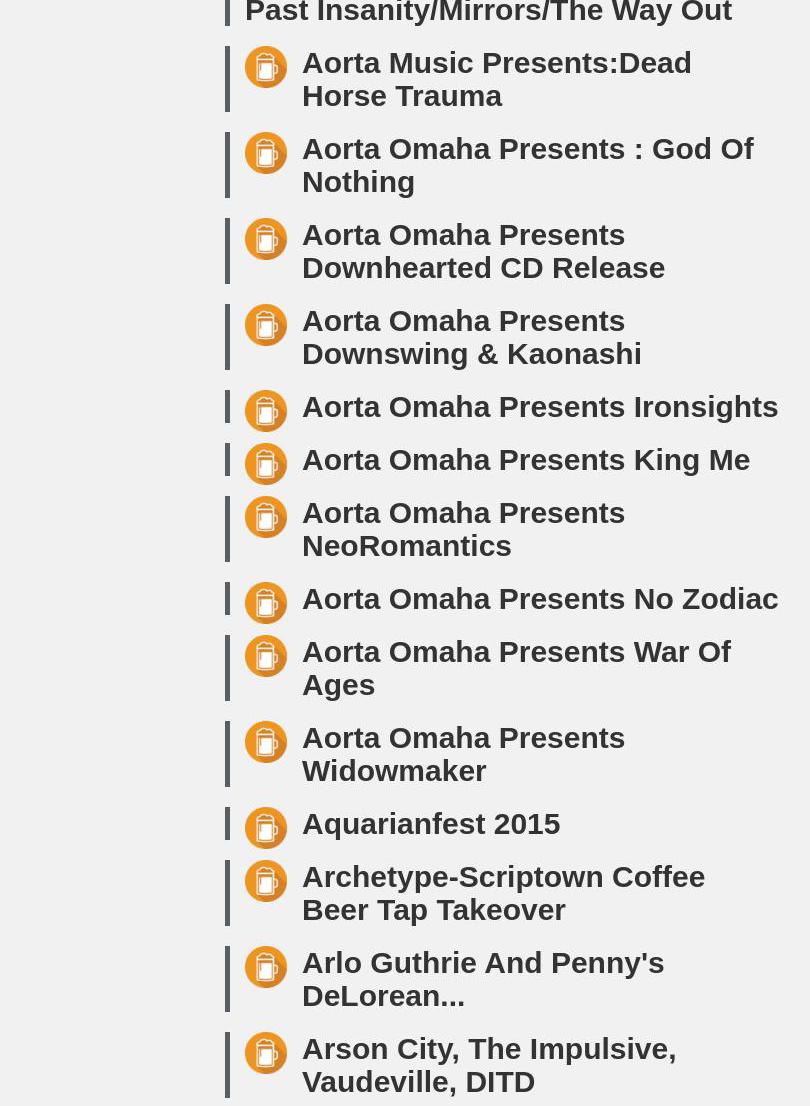Open Aorta Music Presents:Dead Horse Trauma event
The height and width of the screenshot is (1106, 810).
click(496, 79)
